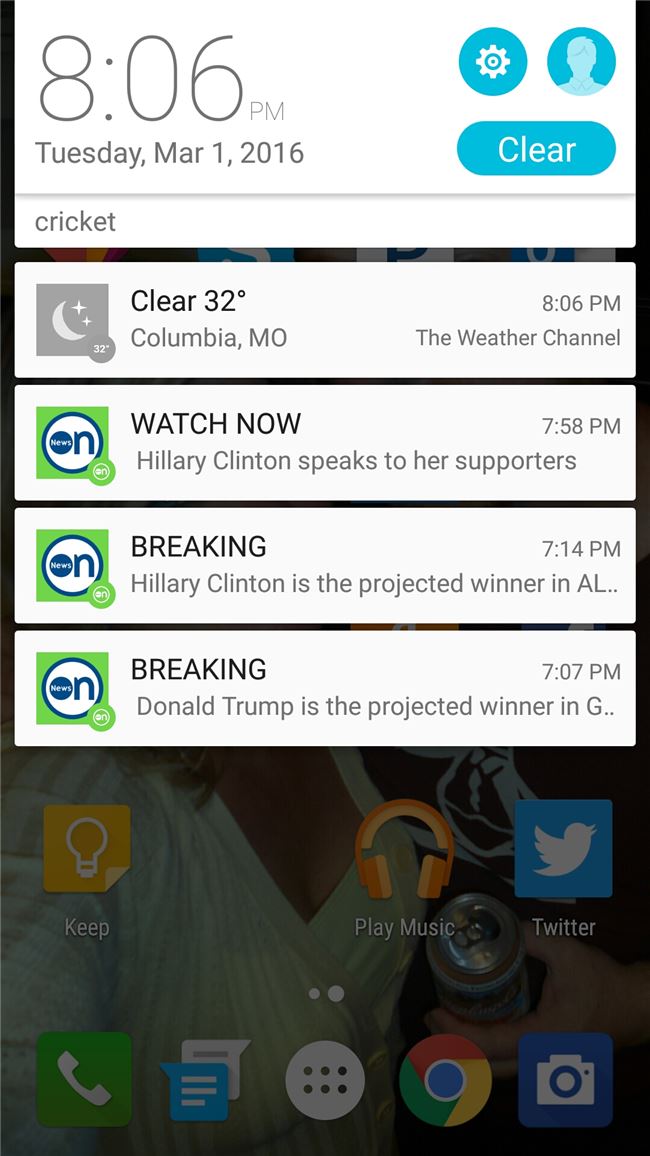Launch the Twitter app
This screenshot has height=1156, width=650.
563,852
